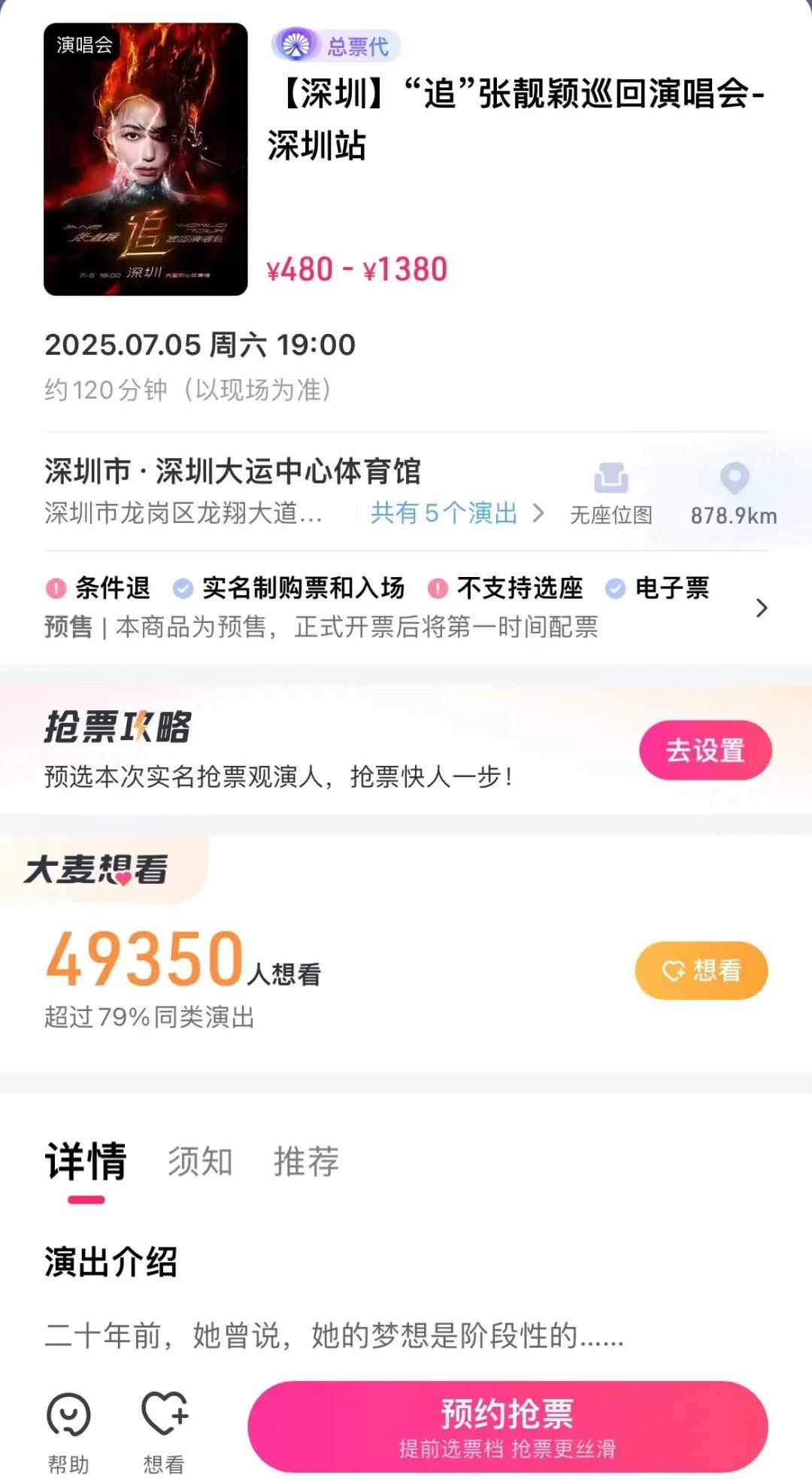Switch to the 推荐 tab

tap(306, 1162)
